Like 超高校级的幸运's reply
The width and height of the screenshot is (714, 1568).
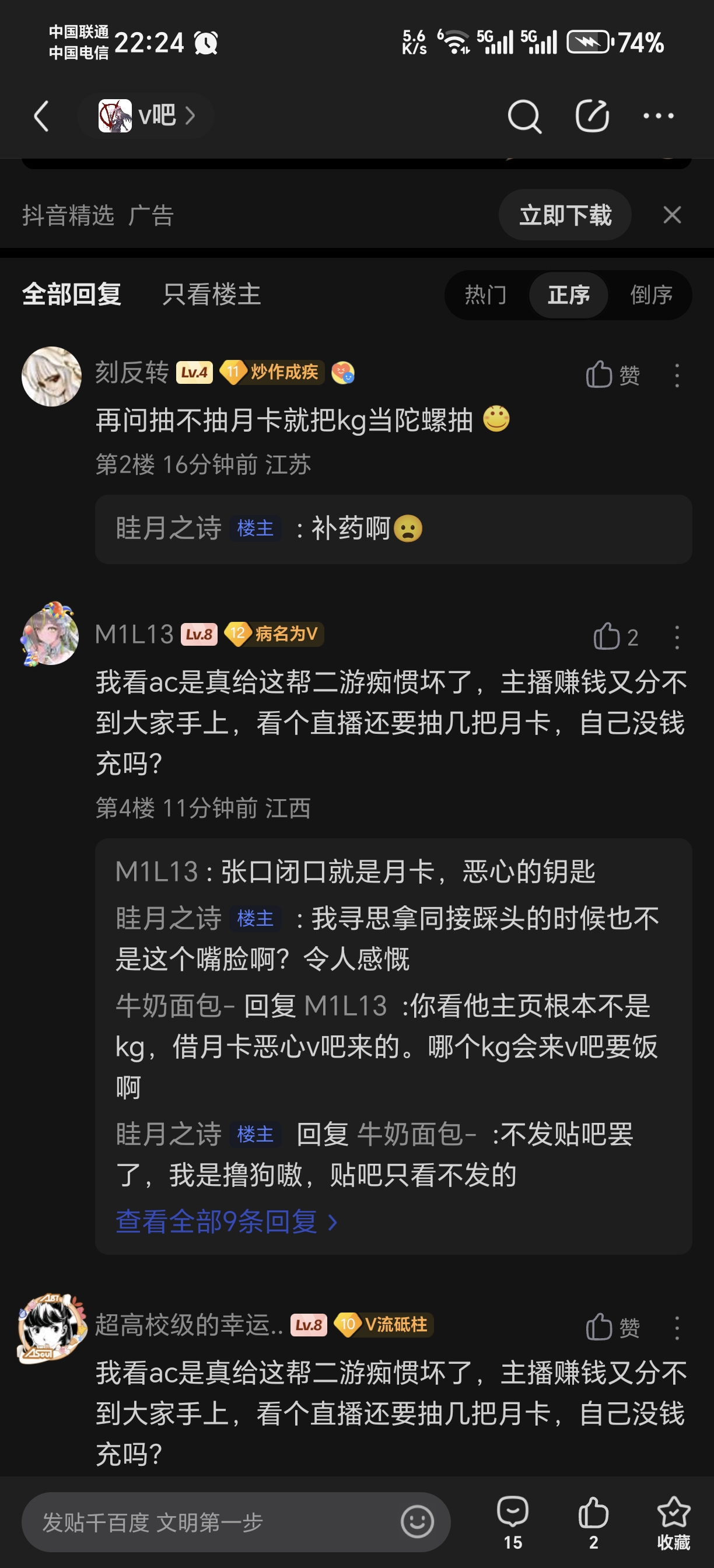[x=612, y=1328]
